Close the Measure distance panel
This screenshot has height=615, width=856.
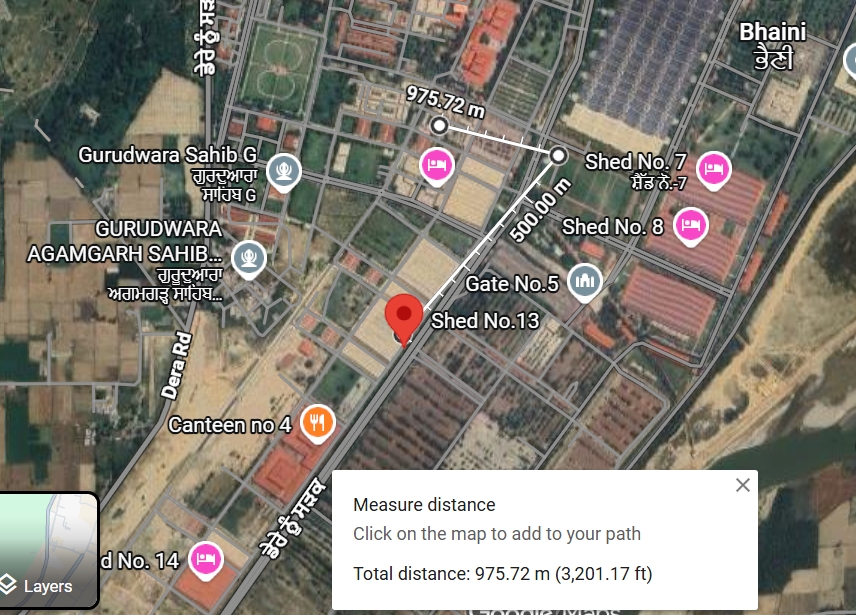point(742,486)
